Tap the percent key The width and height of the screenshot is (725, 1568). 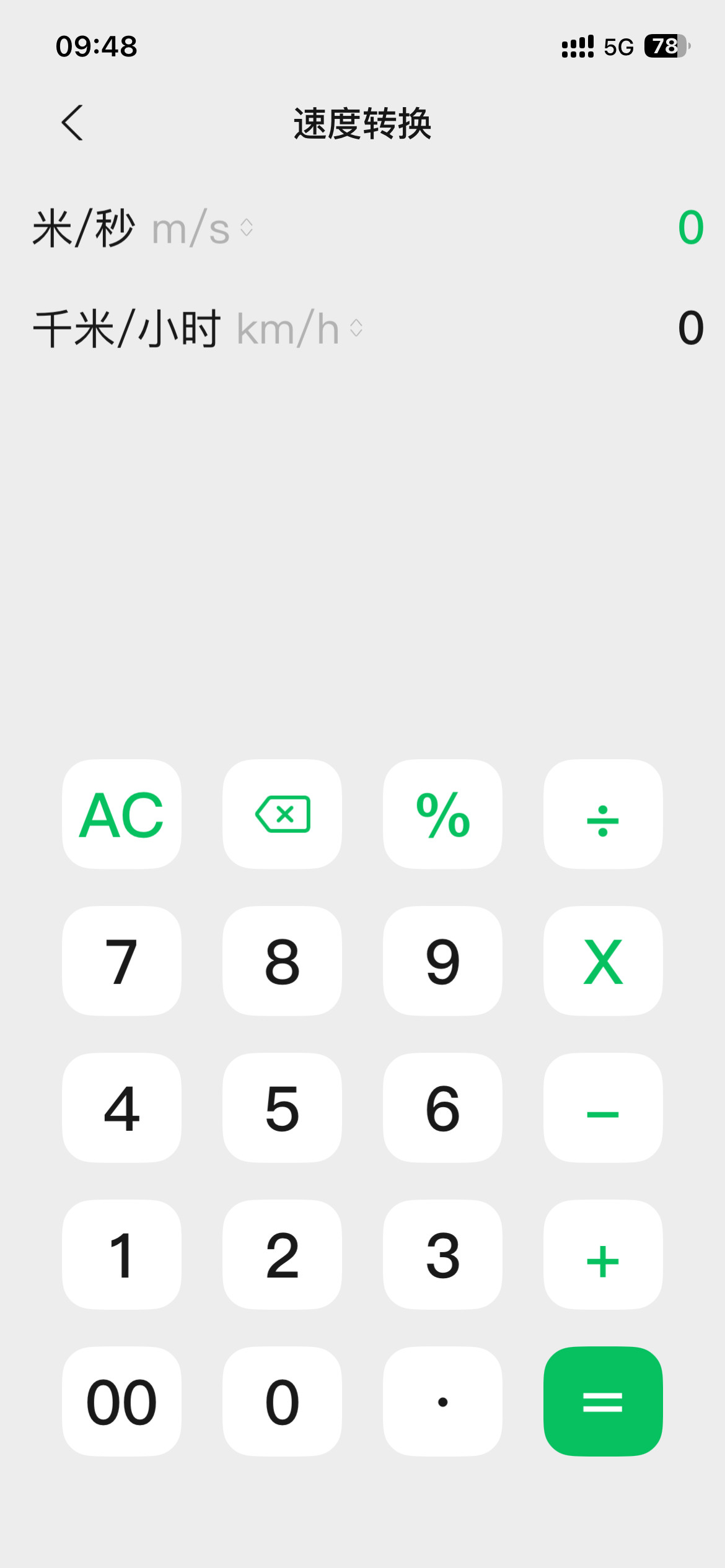[442, 814]
